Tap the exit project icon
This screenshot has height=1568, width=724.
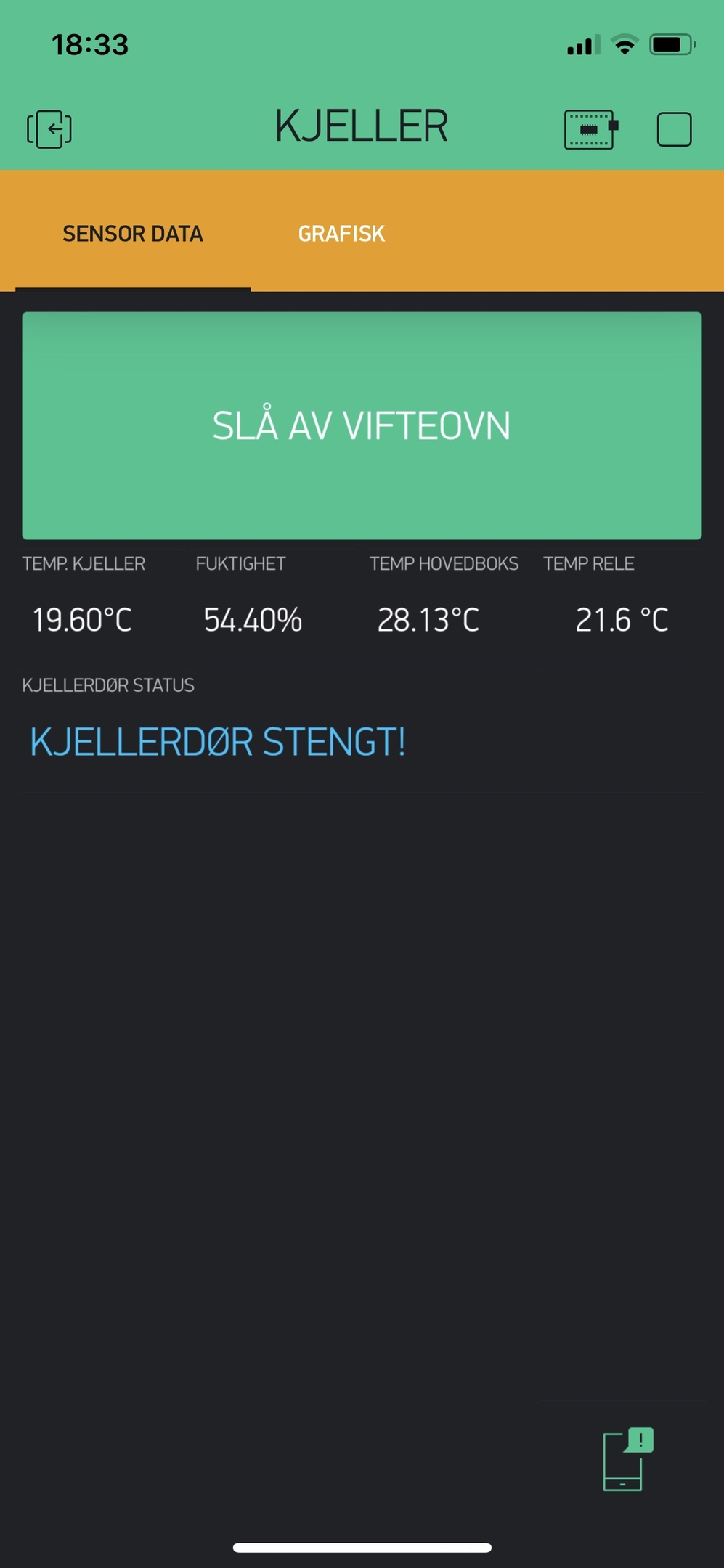(x=49, y=129)
